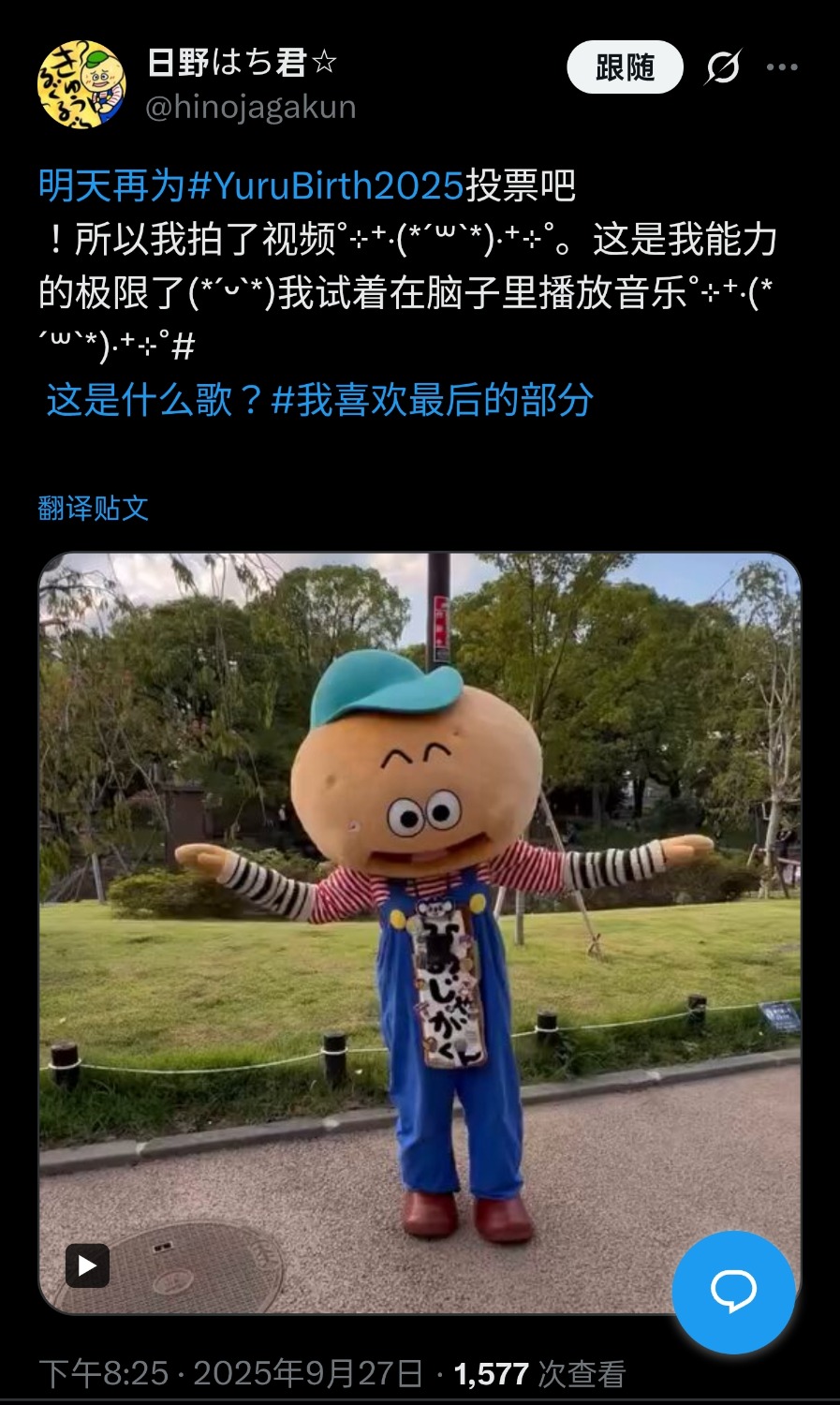Tap the floating reply bubble button
840x1405 pixels.
pos(733,1292)
